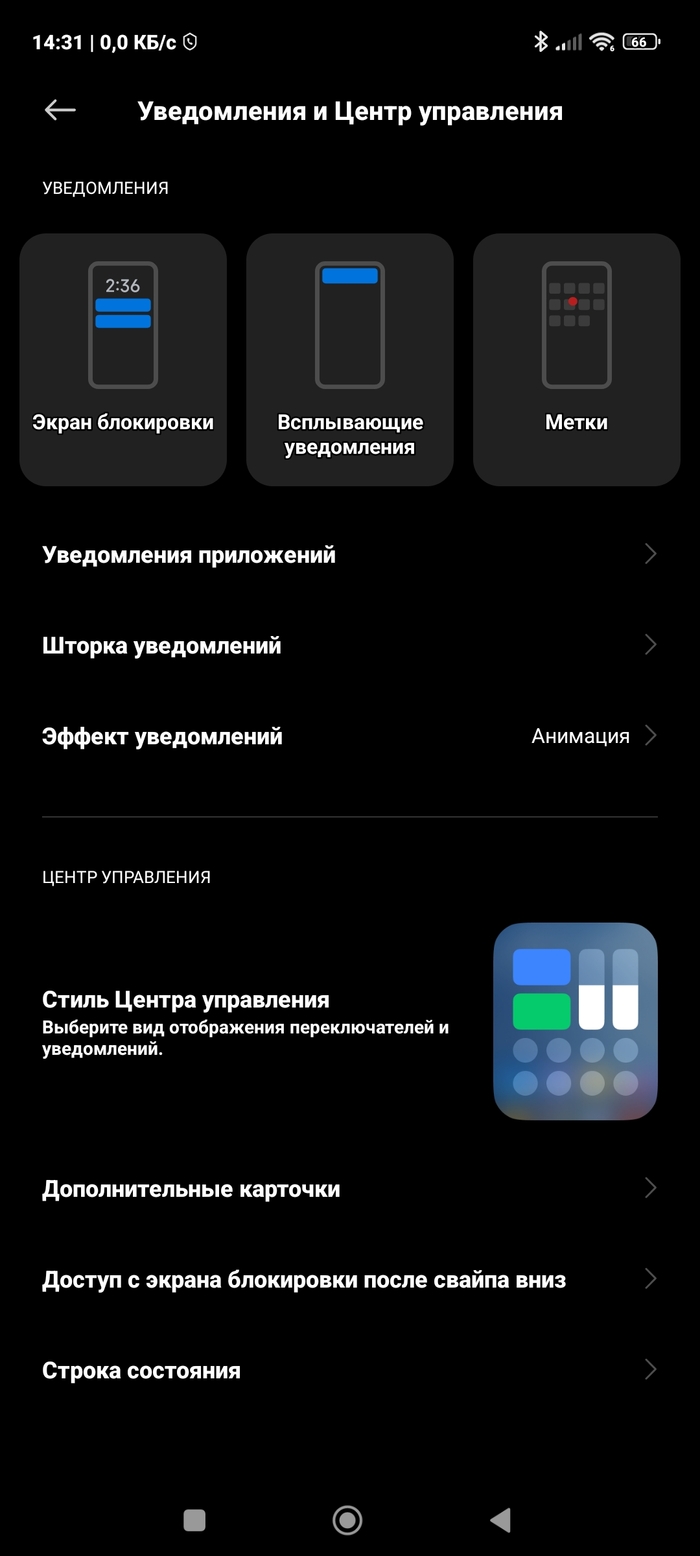Open Шторка уведомлений settings
Viewport: 700px width, 1556px height.
350,646
